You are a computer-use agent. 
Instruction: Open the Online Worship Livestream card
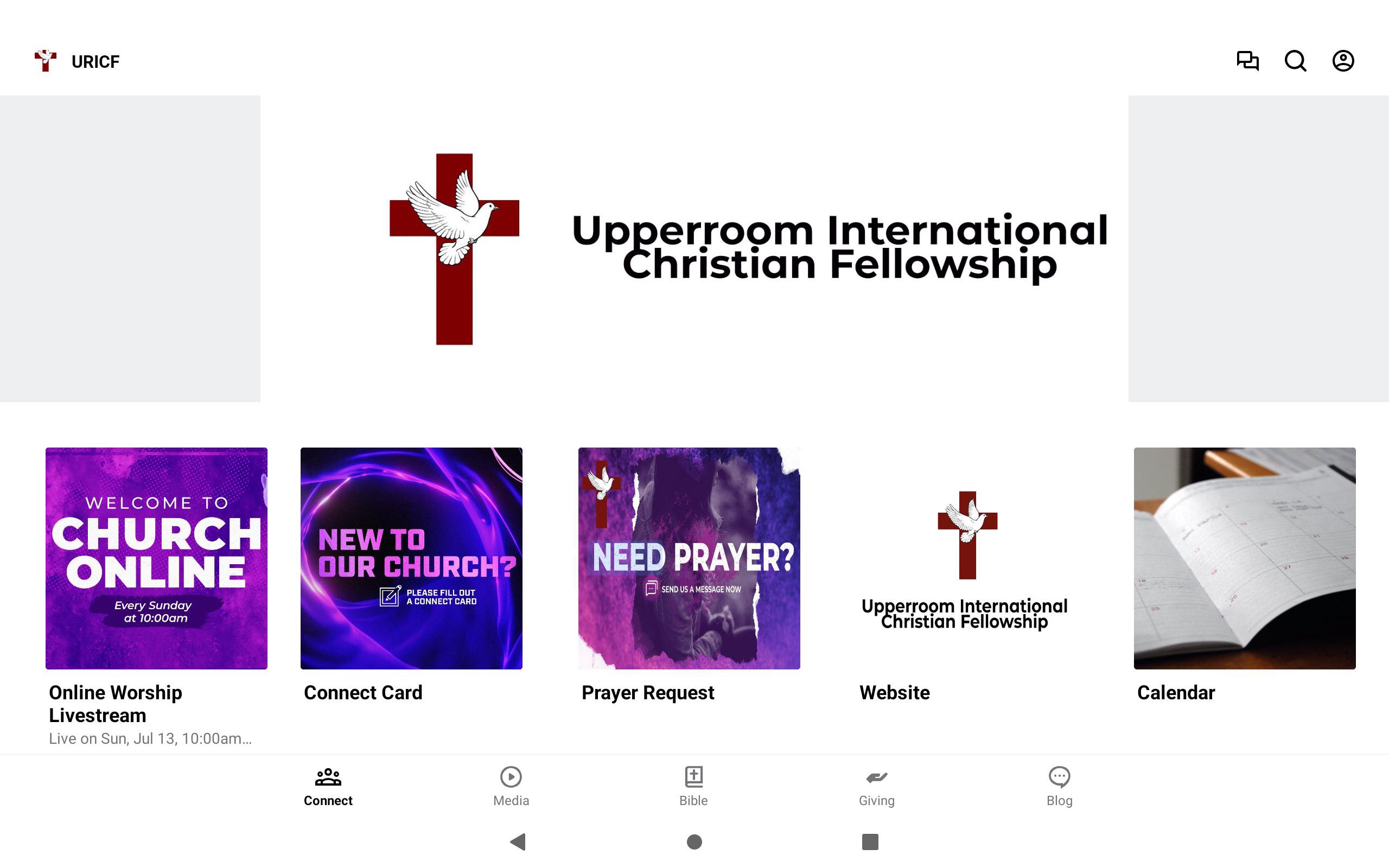tap(156, 558)
